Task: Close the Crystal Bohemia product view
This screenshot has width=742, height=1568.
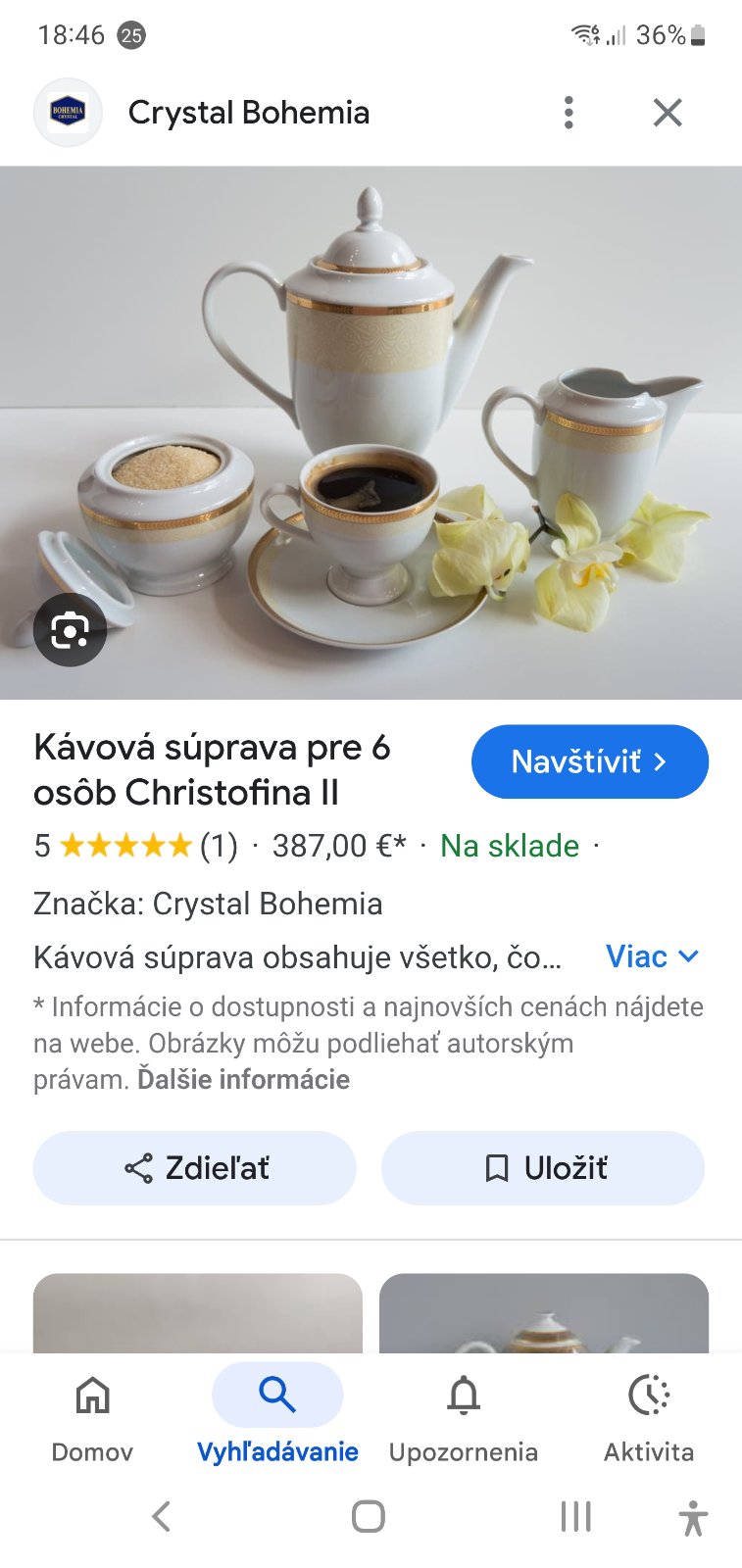Action: tap(668, 113)
